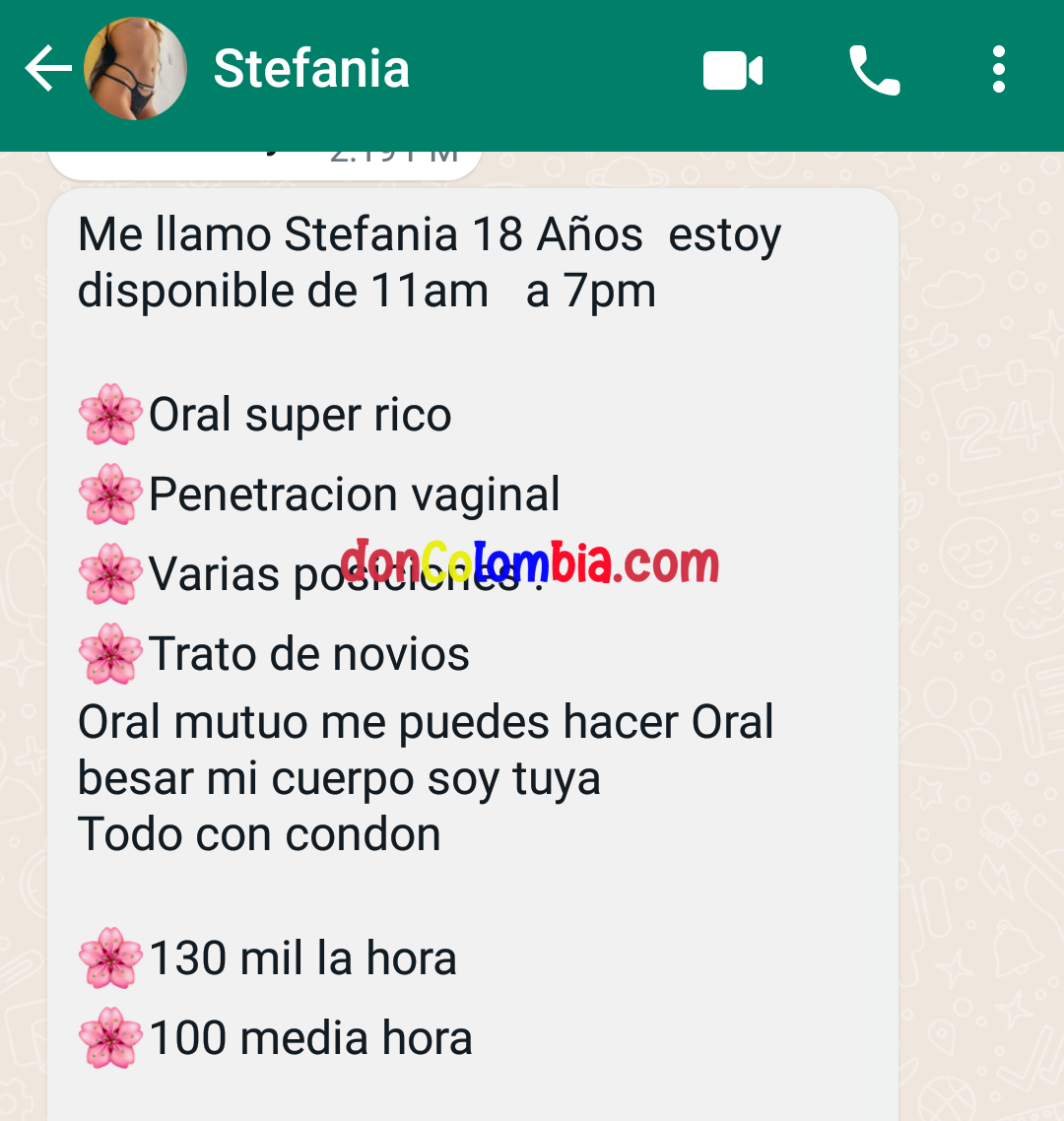
Task: Start a video call with Stefania
Action: click(x=732, y=71)
